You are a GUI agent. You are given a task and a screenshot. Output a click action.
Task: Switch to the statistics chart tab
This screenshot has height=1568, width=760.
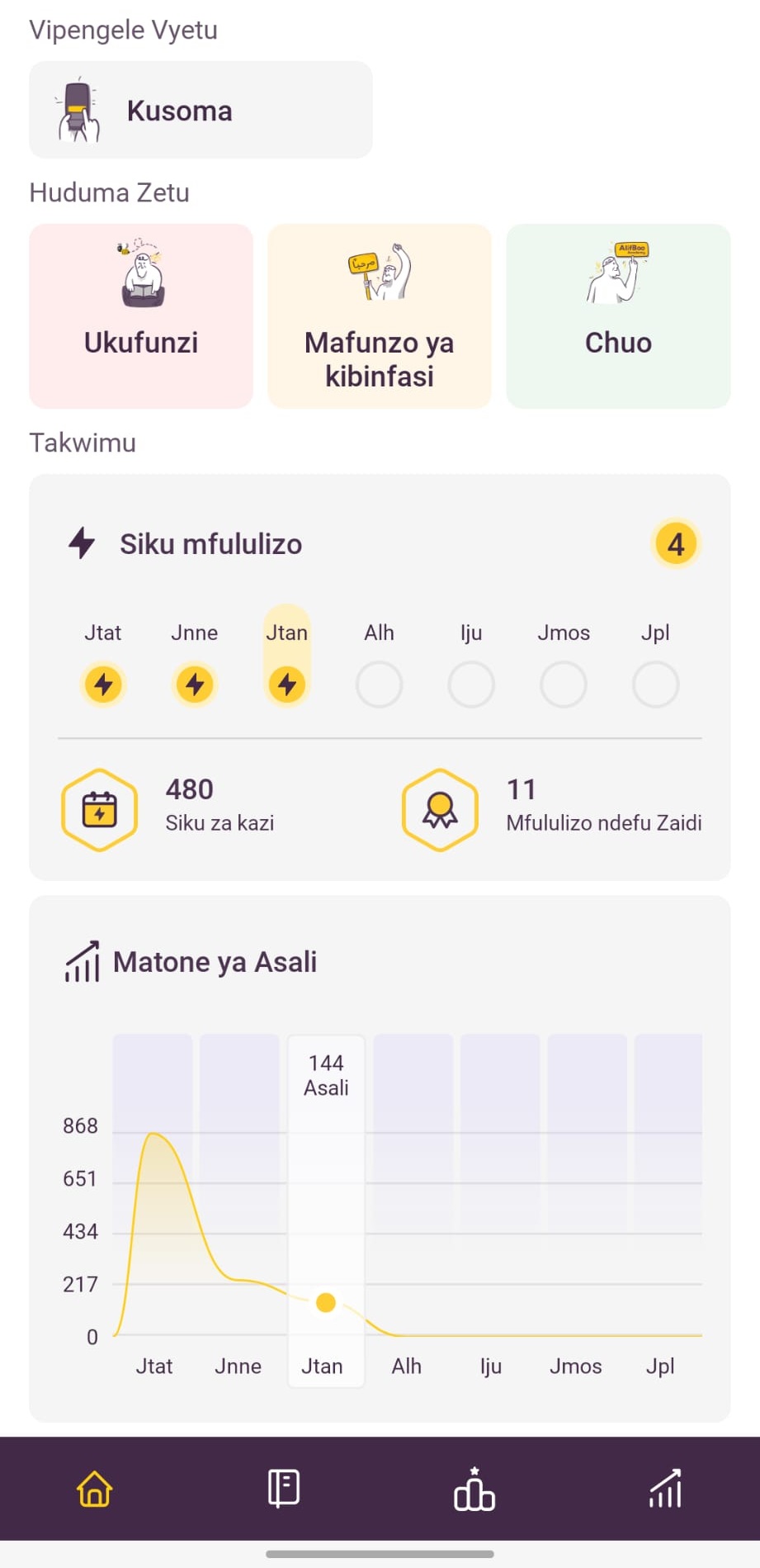pyautogui.click(x=665, y=1489)
